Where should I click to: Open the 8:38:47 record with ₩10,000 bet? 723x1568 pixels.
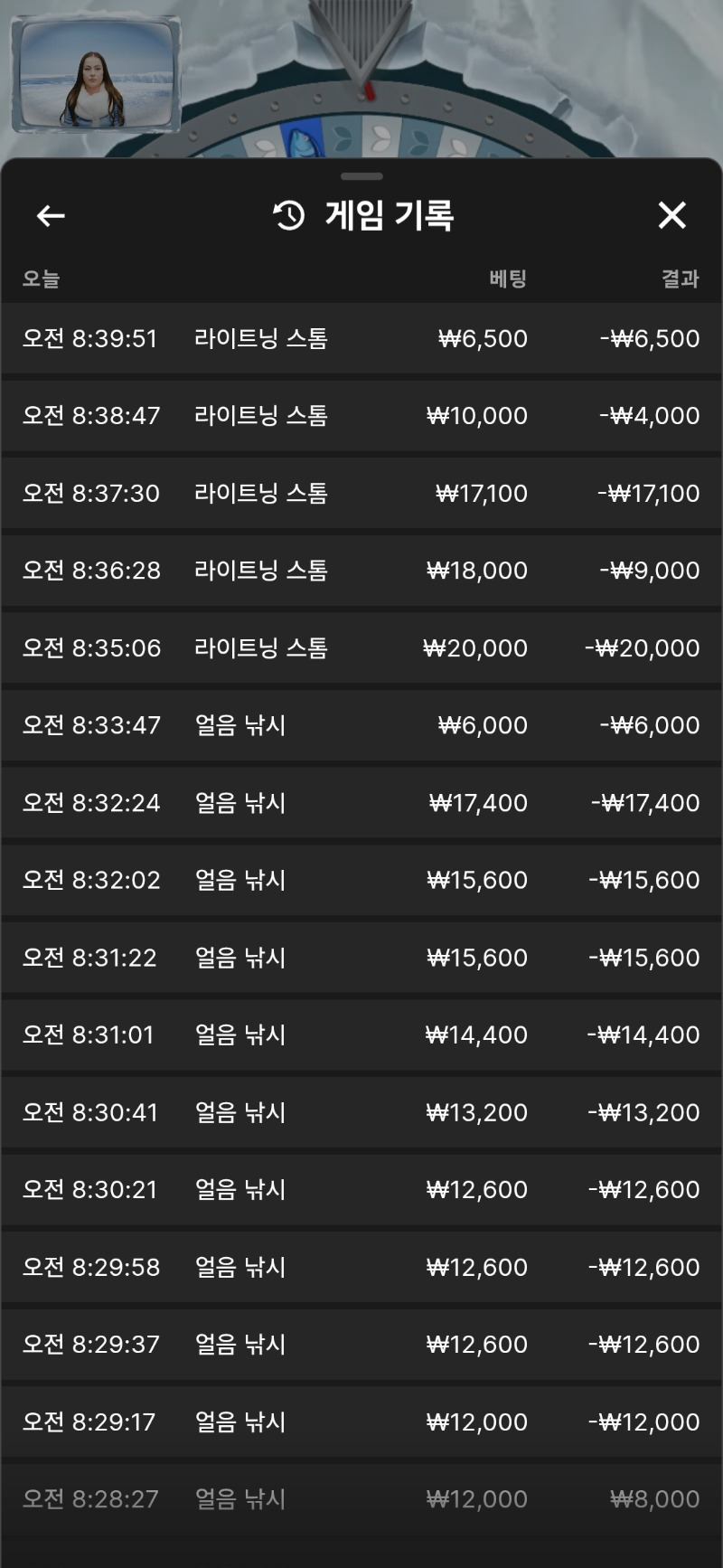[361, 416]
